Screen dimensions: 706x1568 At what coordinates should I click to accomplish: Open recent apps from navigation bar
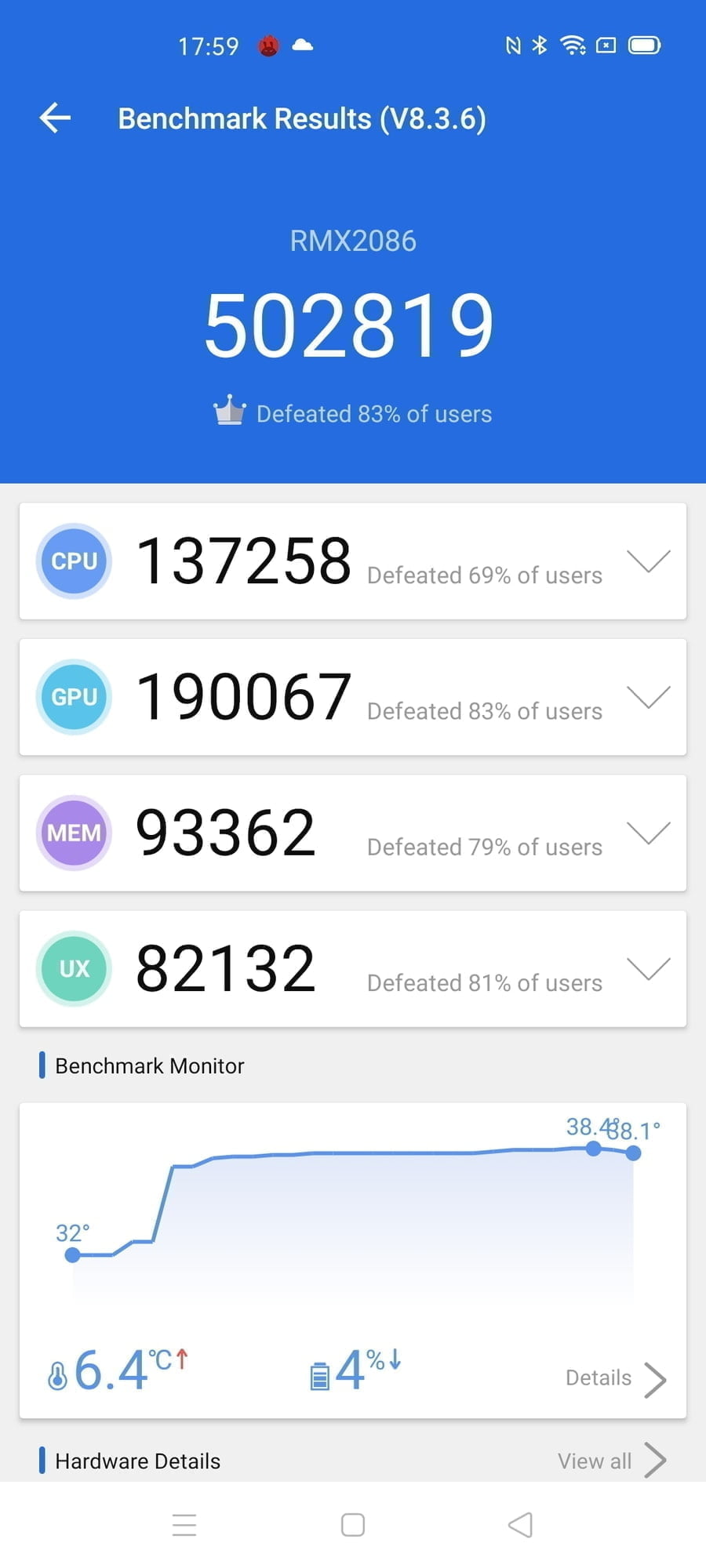(x=184, y=1525)
